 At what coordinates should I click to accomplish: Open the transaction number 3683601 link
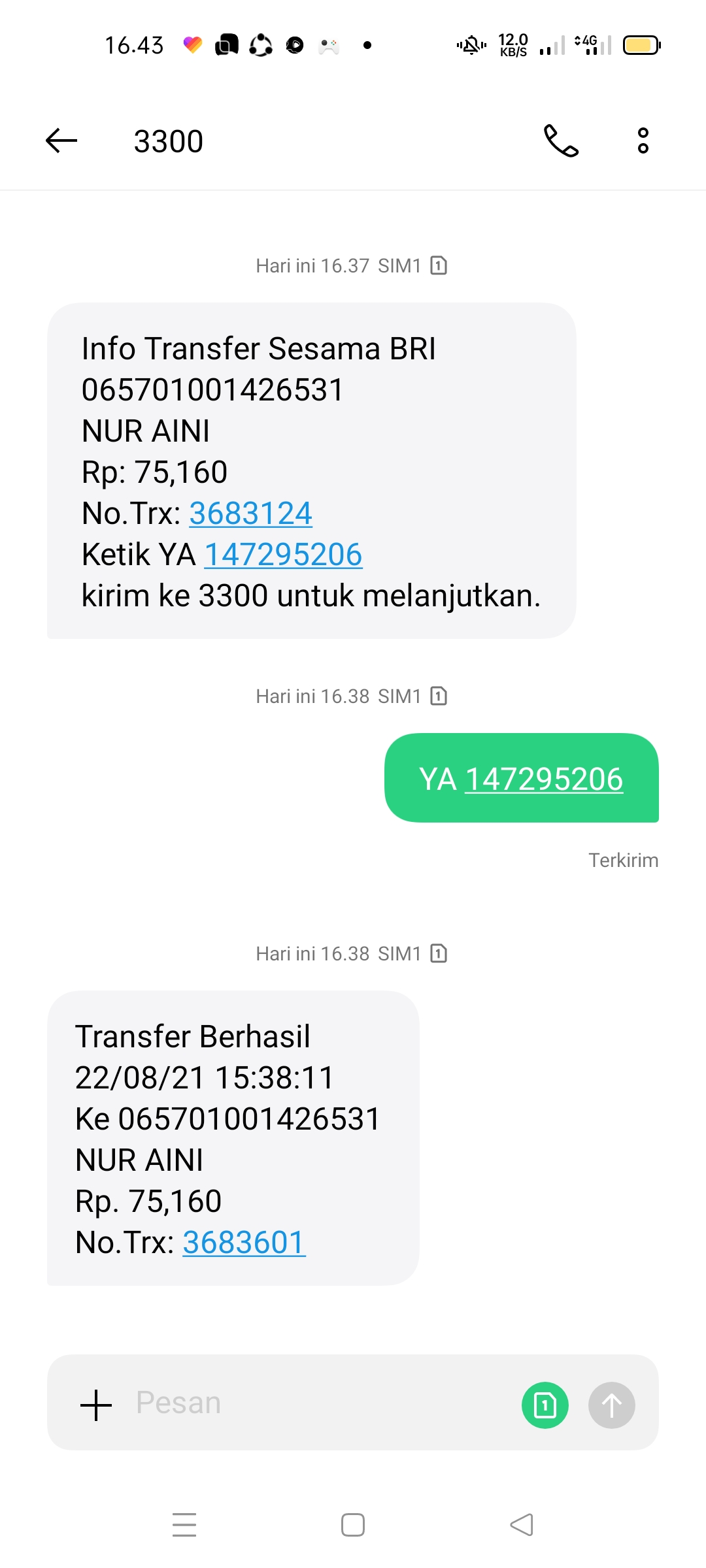[x=244, y=1242]
